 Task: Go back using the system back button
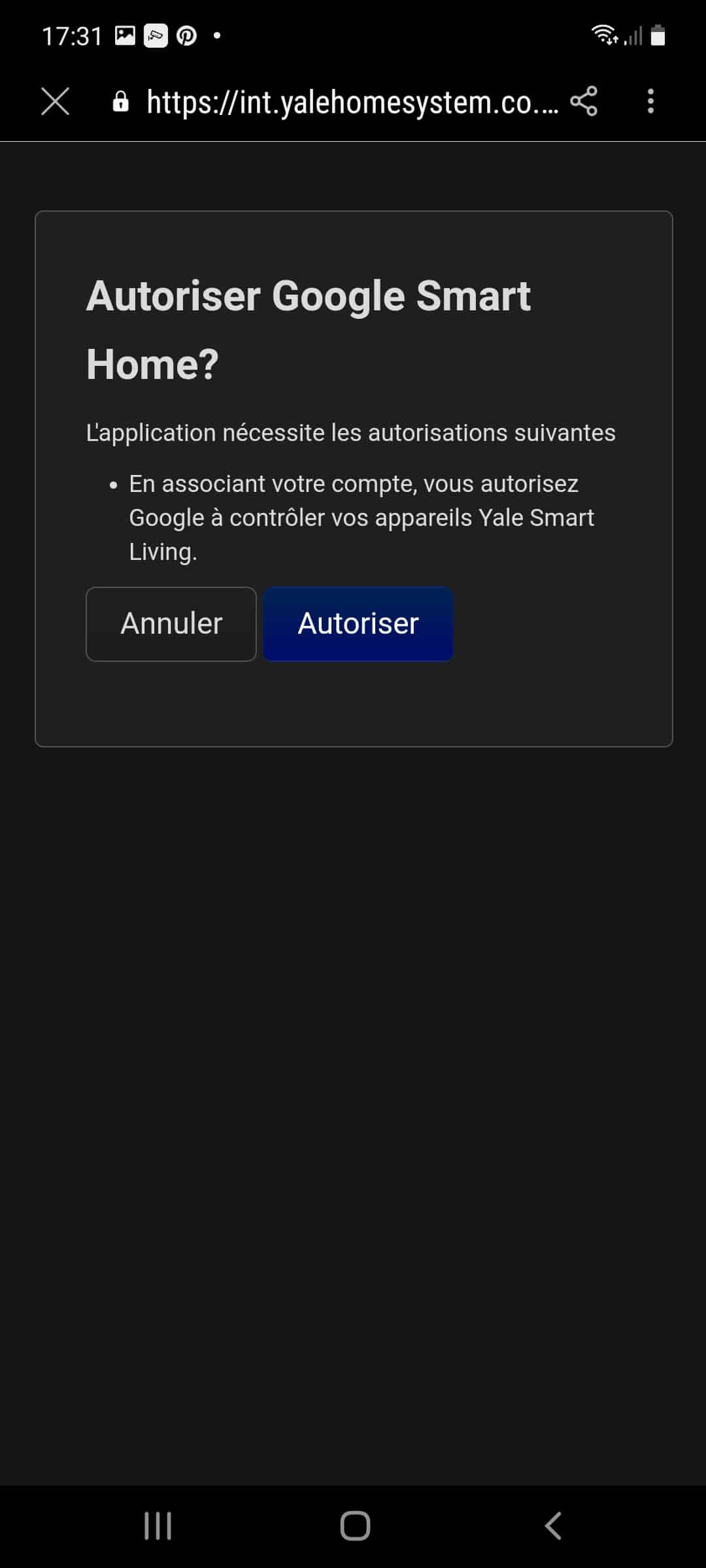553,1526
